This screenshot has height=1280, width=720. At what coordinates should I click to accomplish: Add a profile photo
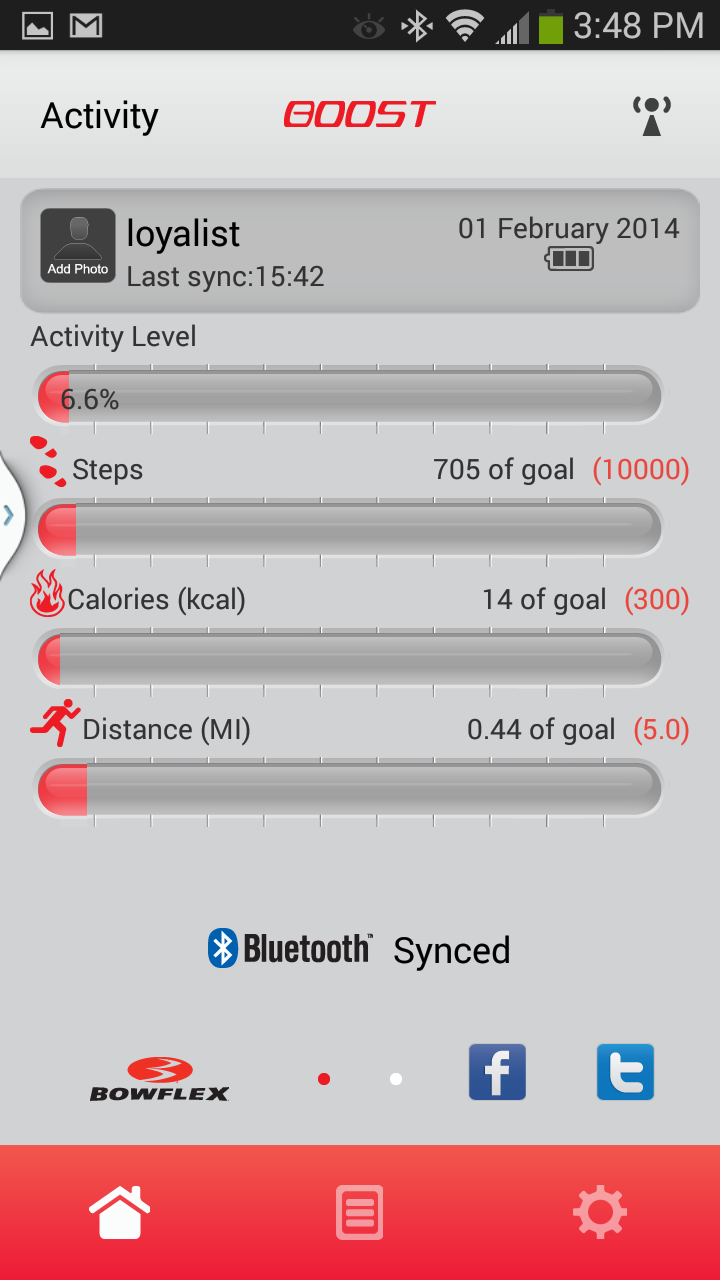pos(77,245)
